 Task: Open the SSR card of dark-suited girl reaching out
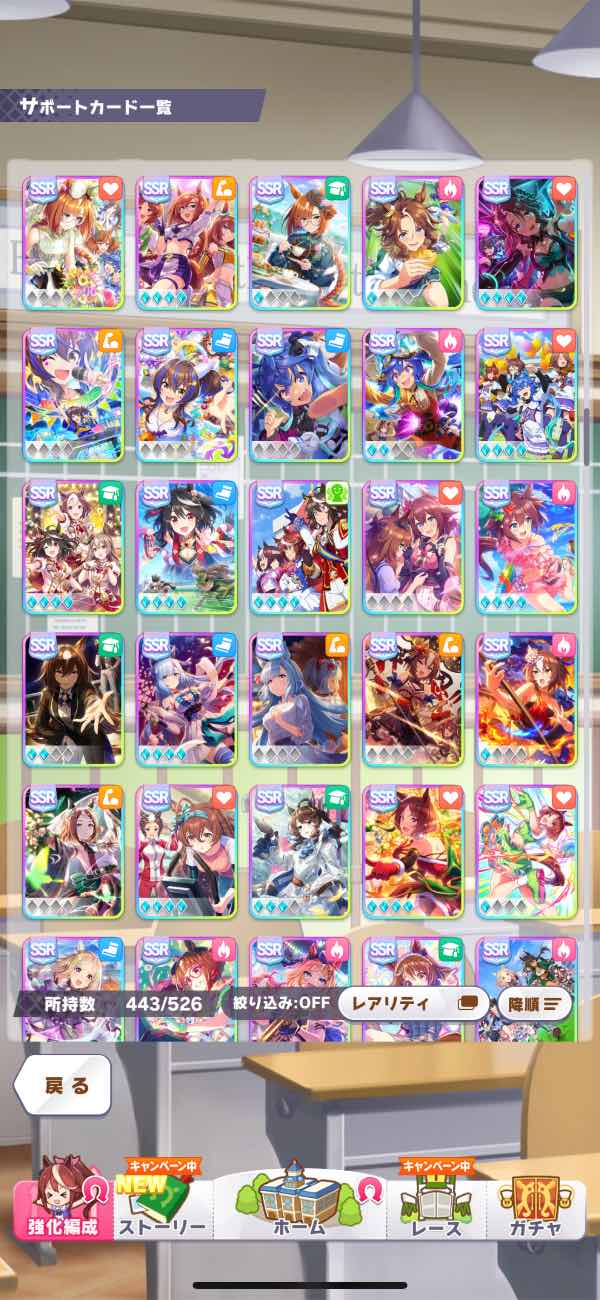pyautogui.click(x=74, y=698)
